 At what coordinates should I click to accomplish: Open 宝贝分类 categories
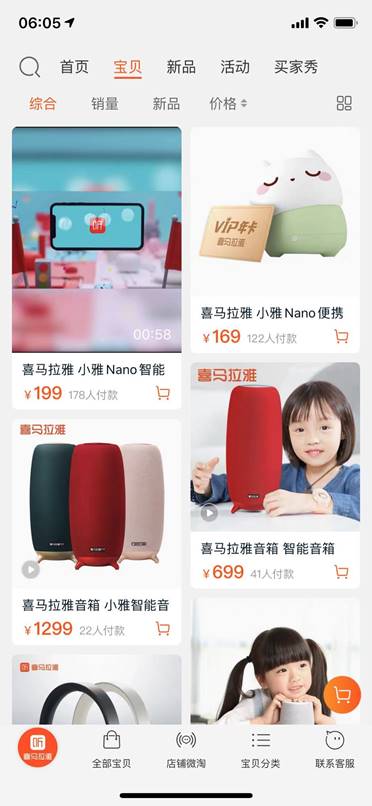click(x=261, y=749)
